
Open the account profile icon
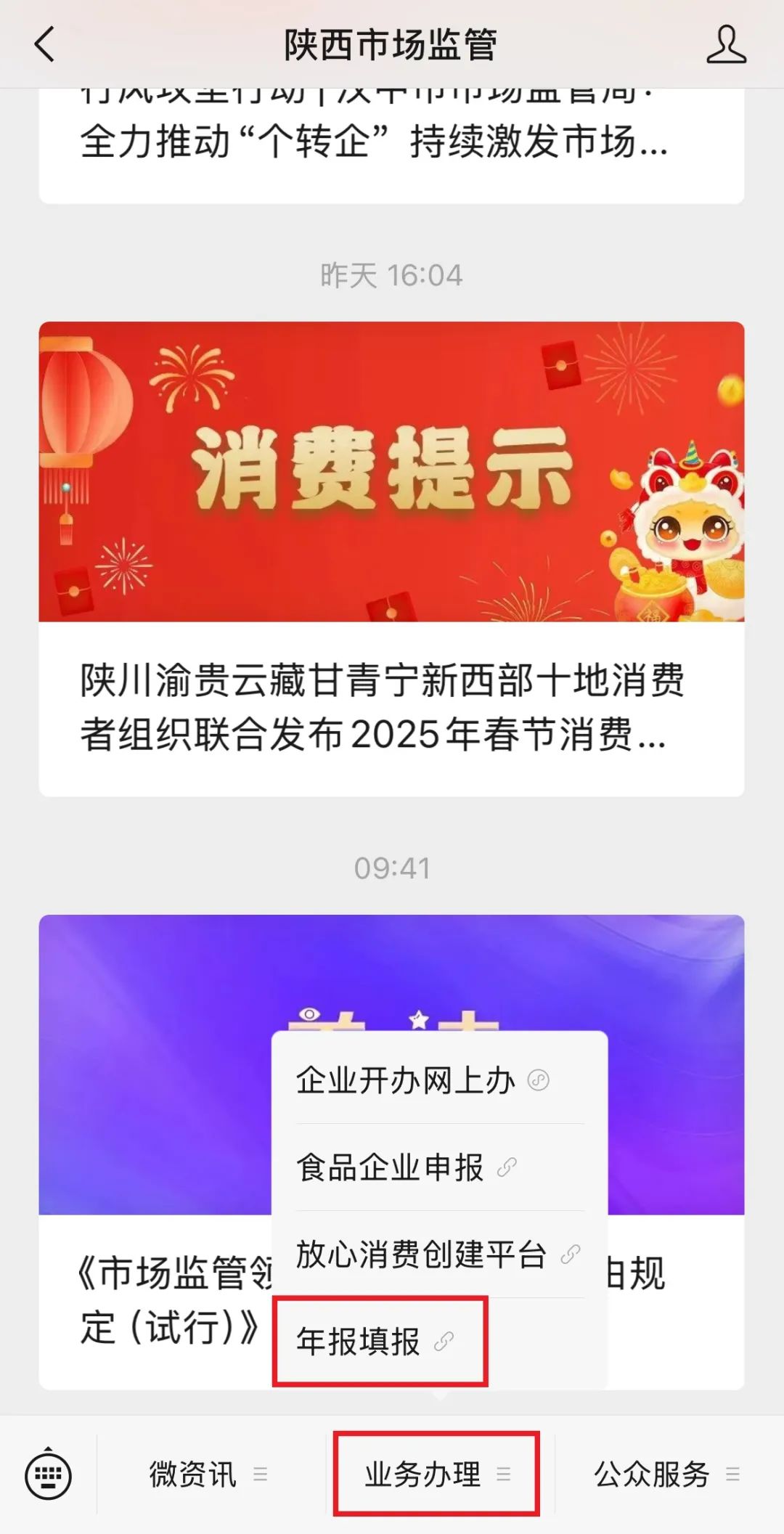click(x=726, y=45)
